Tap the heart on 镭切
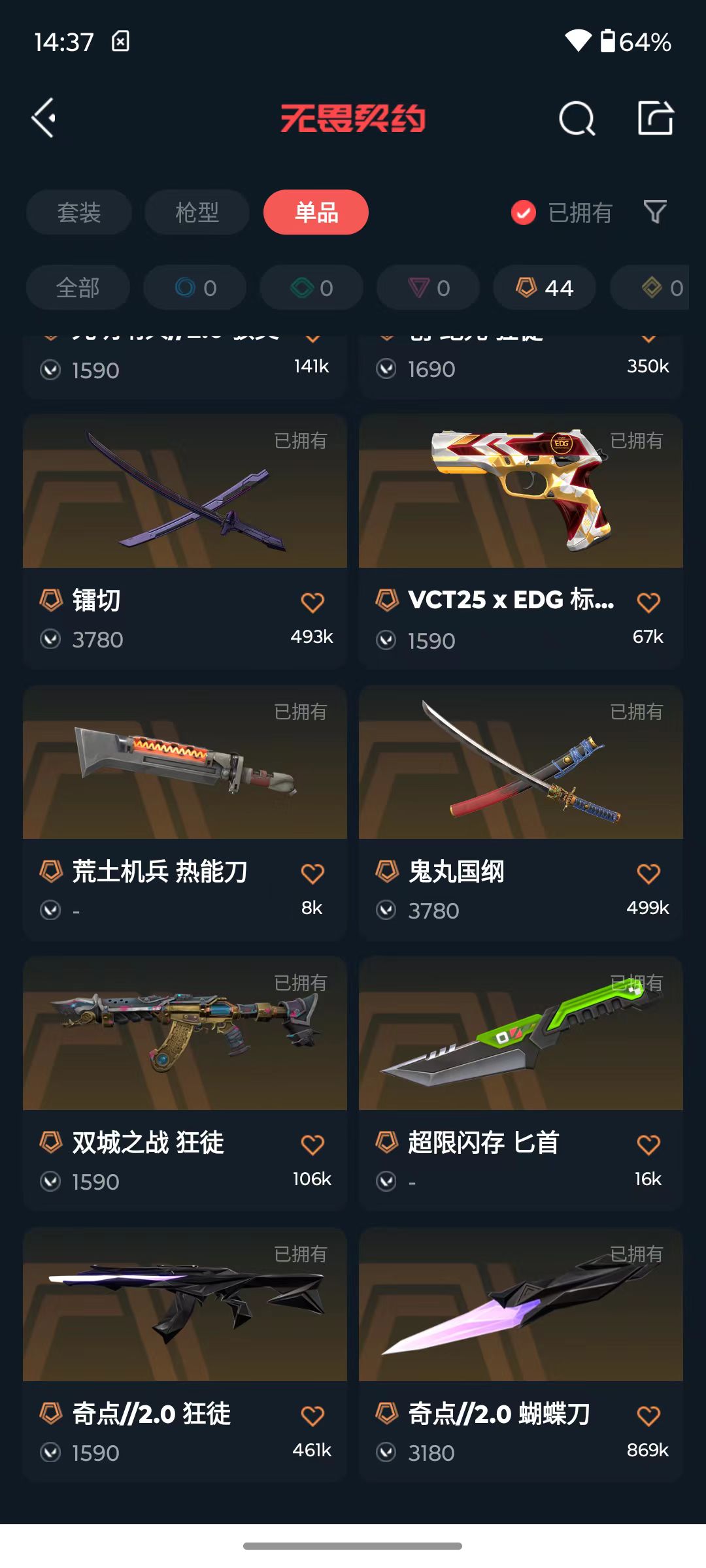Image resolution: width=706 pixels, height=1568 pixels. (x=312, y=602)
